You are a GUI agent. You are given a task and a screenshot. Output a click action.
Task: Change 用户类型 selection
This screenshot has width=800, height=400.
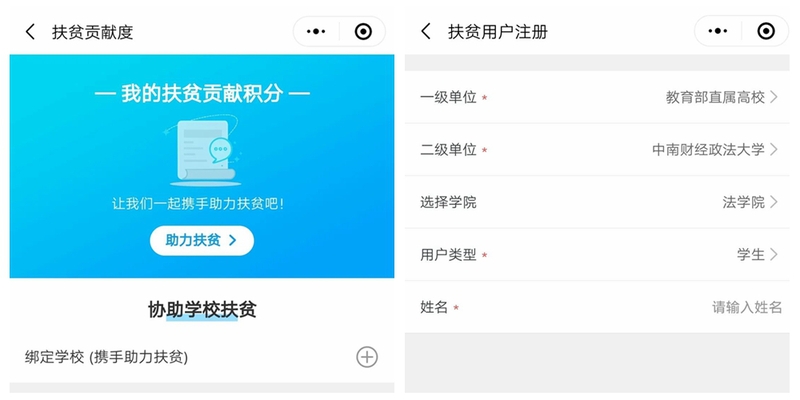(757, 255)
